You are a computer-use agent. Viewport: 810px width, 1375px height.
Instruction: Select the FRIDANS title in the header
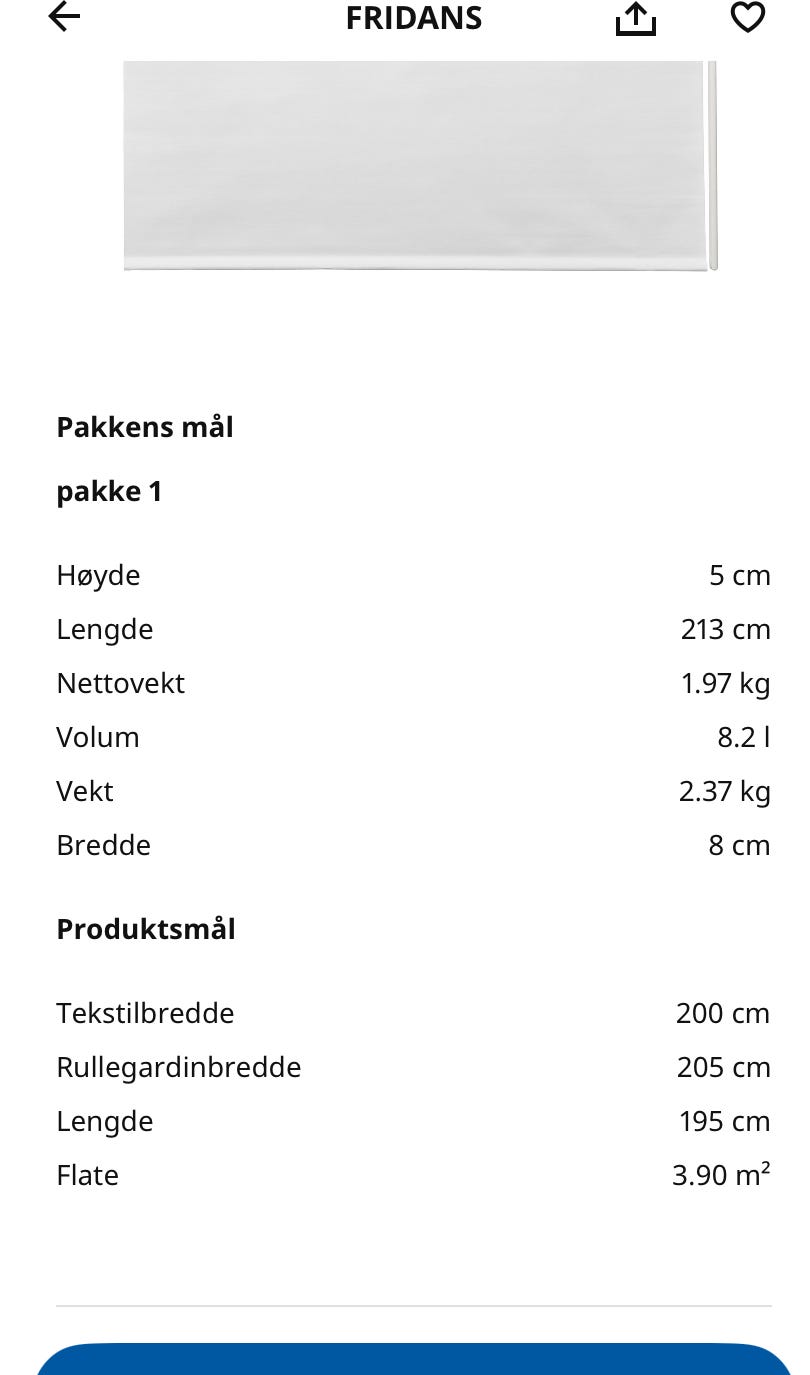tap(413, 17)
